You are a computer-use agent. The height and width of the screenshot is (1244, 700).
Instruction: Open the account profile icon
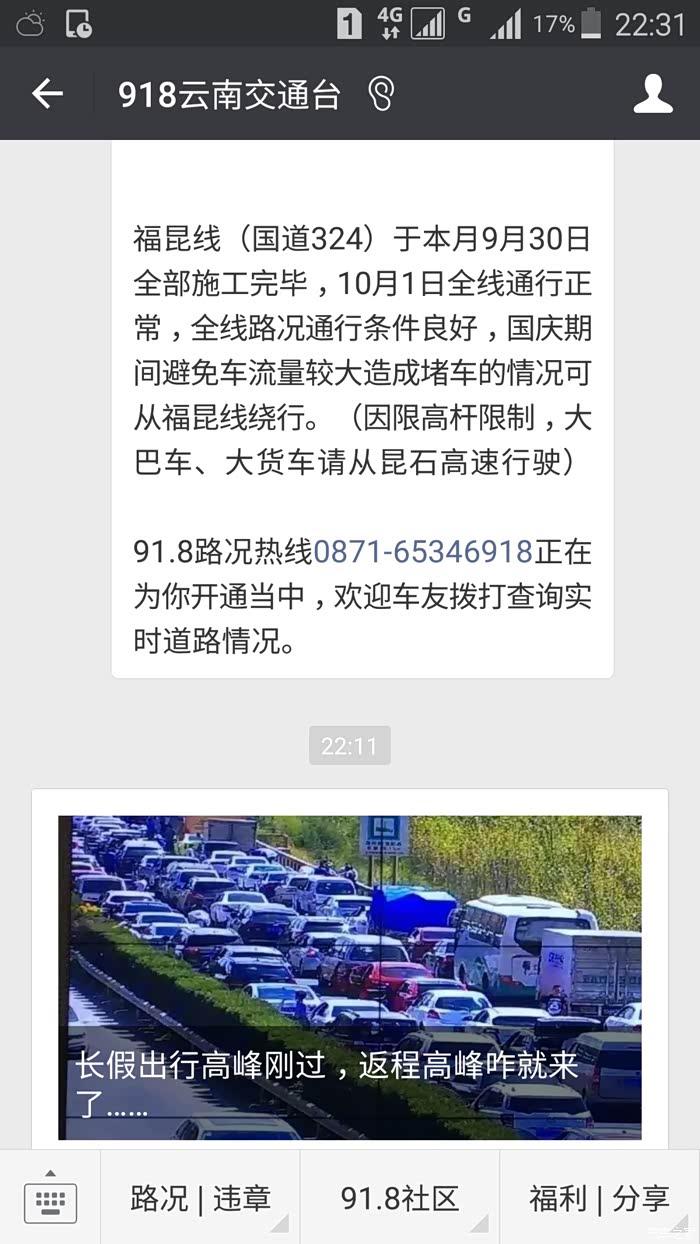(653, 94)
